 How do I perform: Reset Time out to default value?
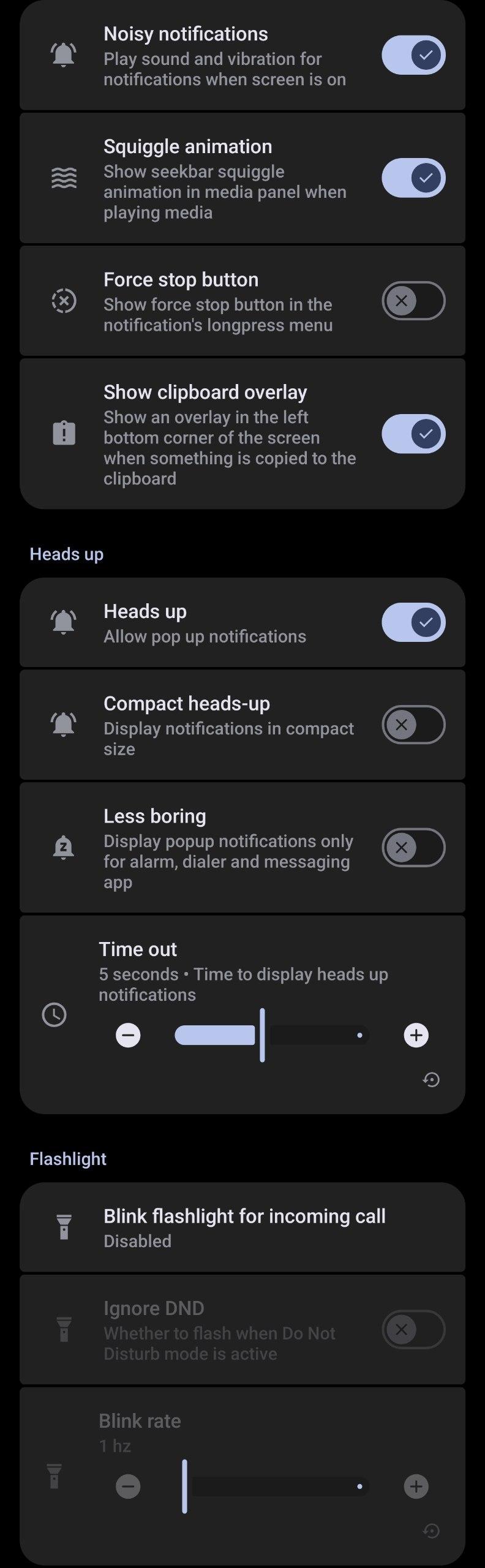point(431,1079)
